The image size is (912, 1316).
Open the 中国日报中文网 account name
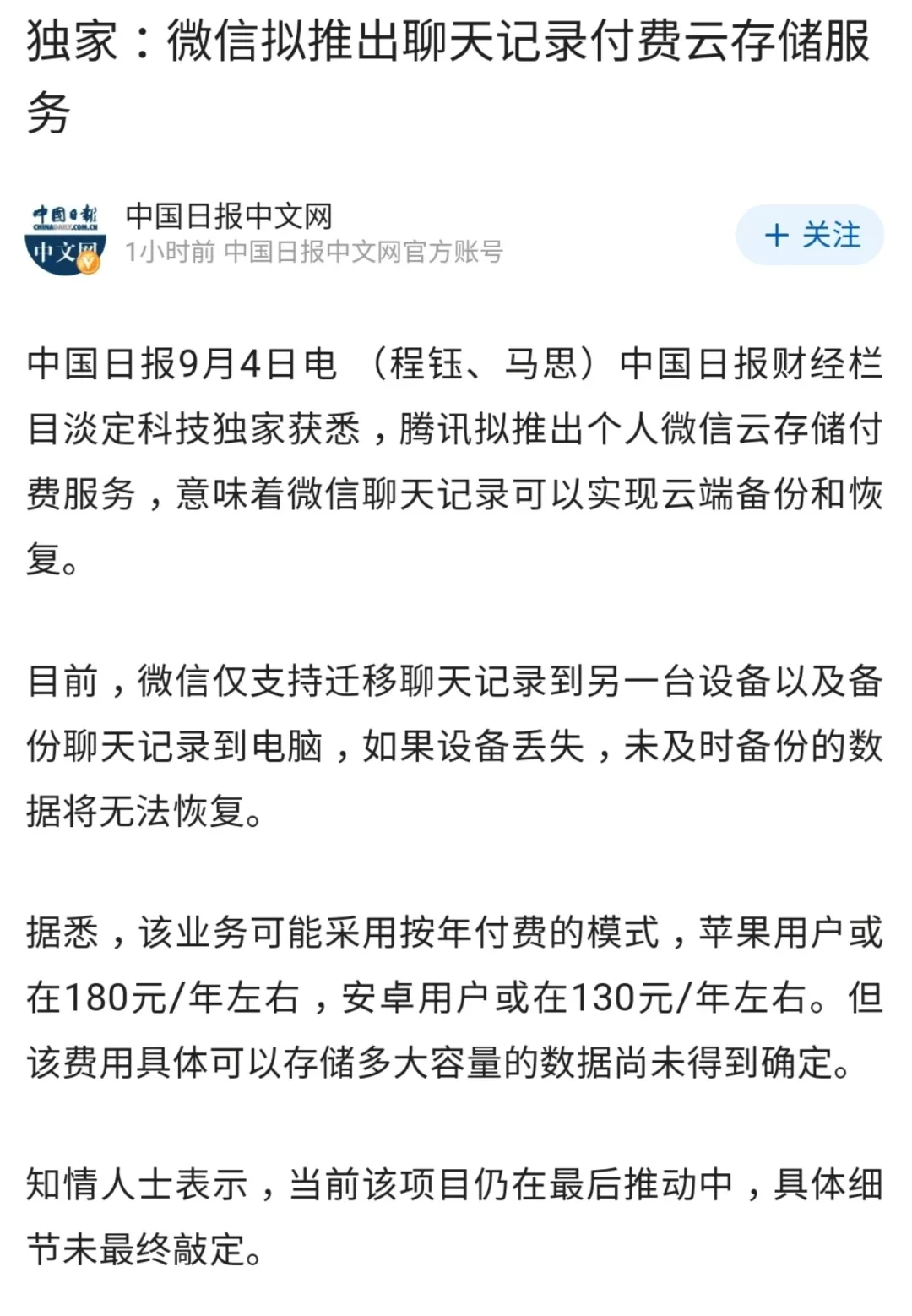point(228,216)
